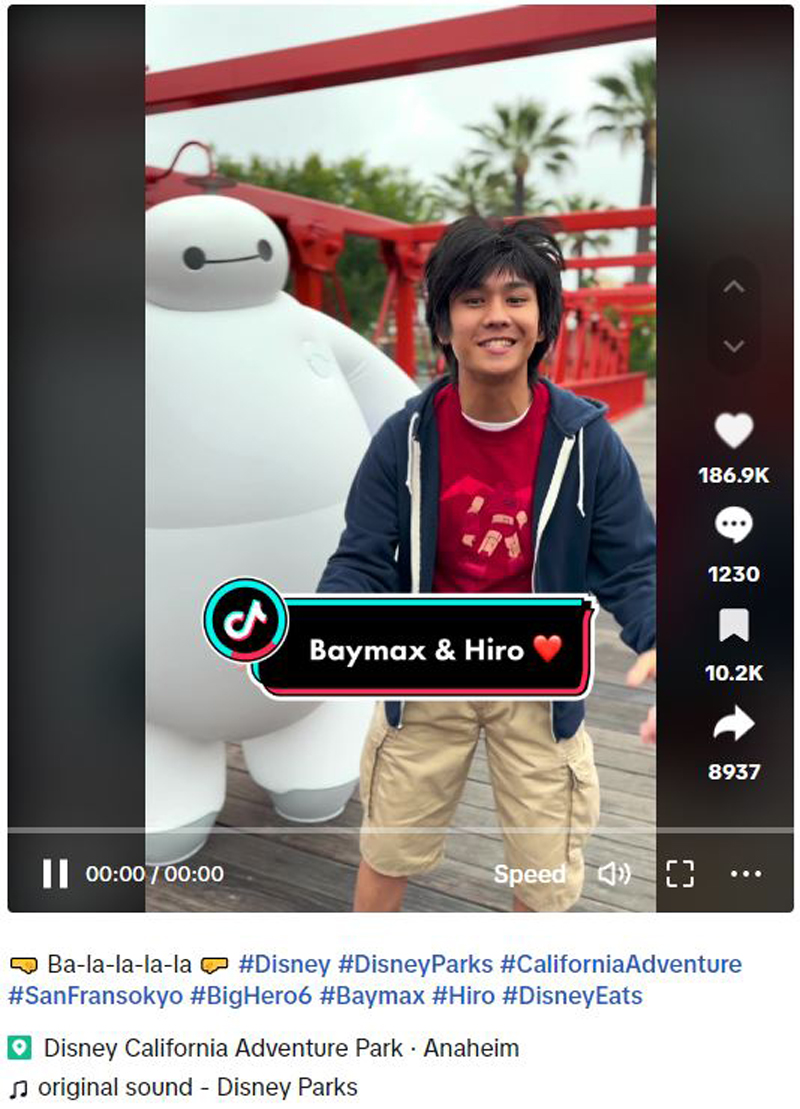Screen dimensions: 800x1109
Task: Open the comments on this video
Action: click(x=733, y=526)
